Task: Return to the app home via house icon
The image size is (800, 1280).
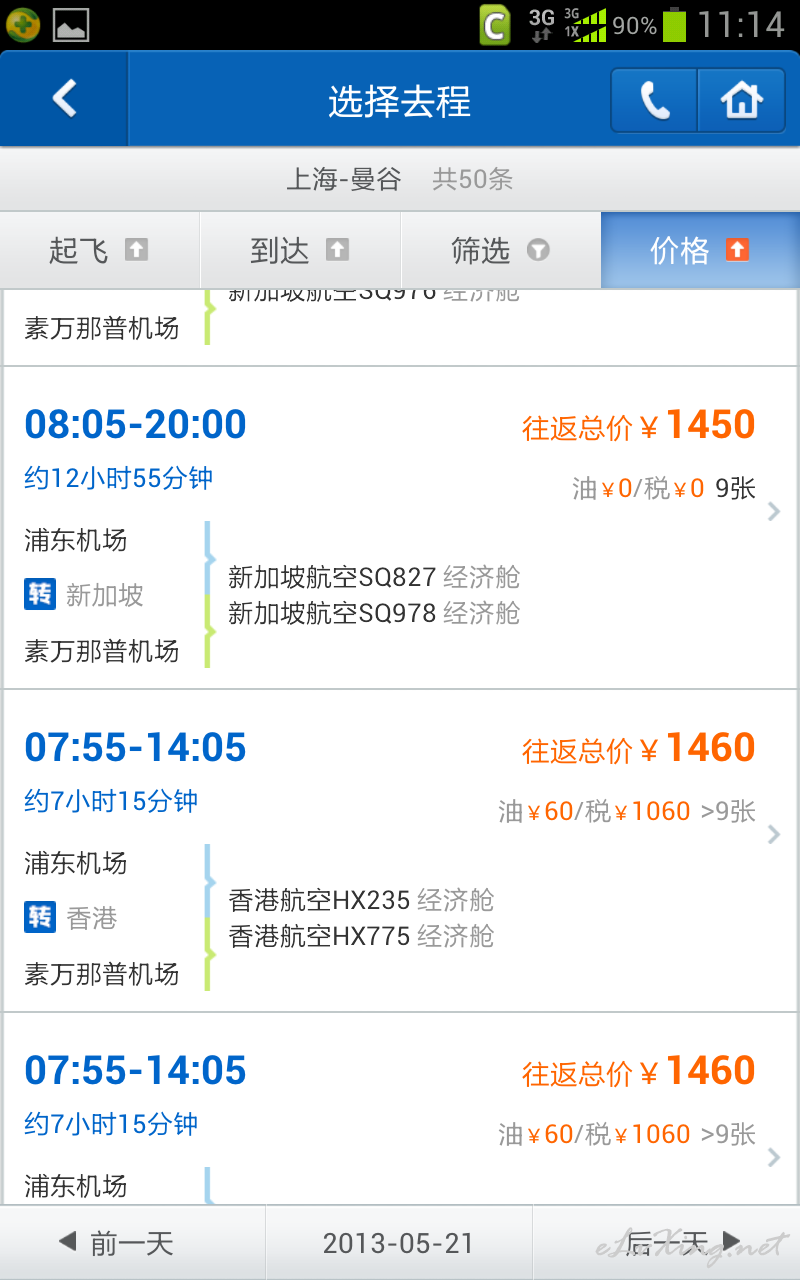Action: (x=741, y=100)
